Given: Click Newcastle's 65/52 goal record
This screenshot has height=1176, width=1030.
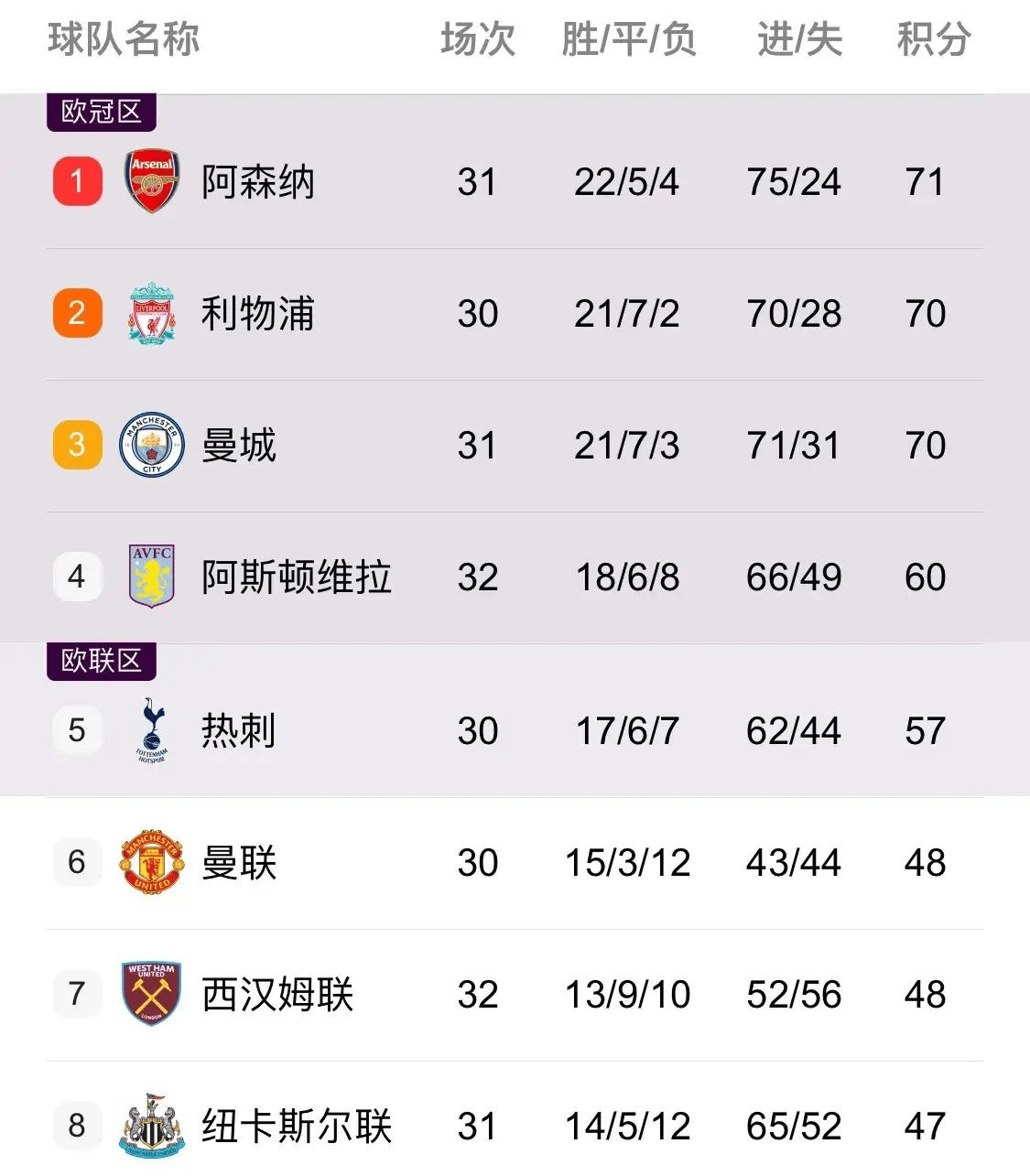Looking at the screenshot, I should point(793,1126).
